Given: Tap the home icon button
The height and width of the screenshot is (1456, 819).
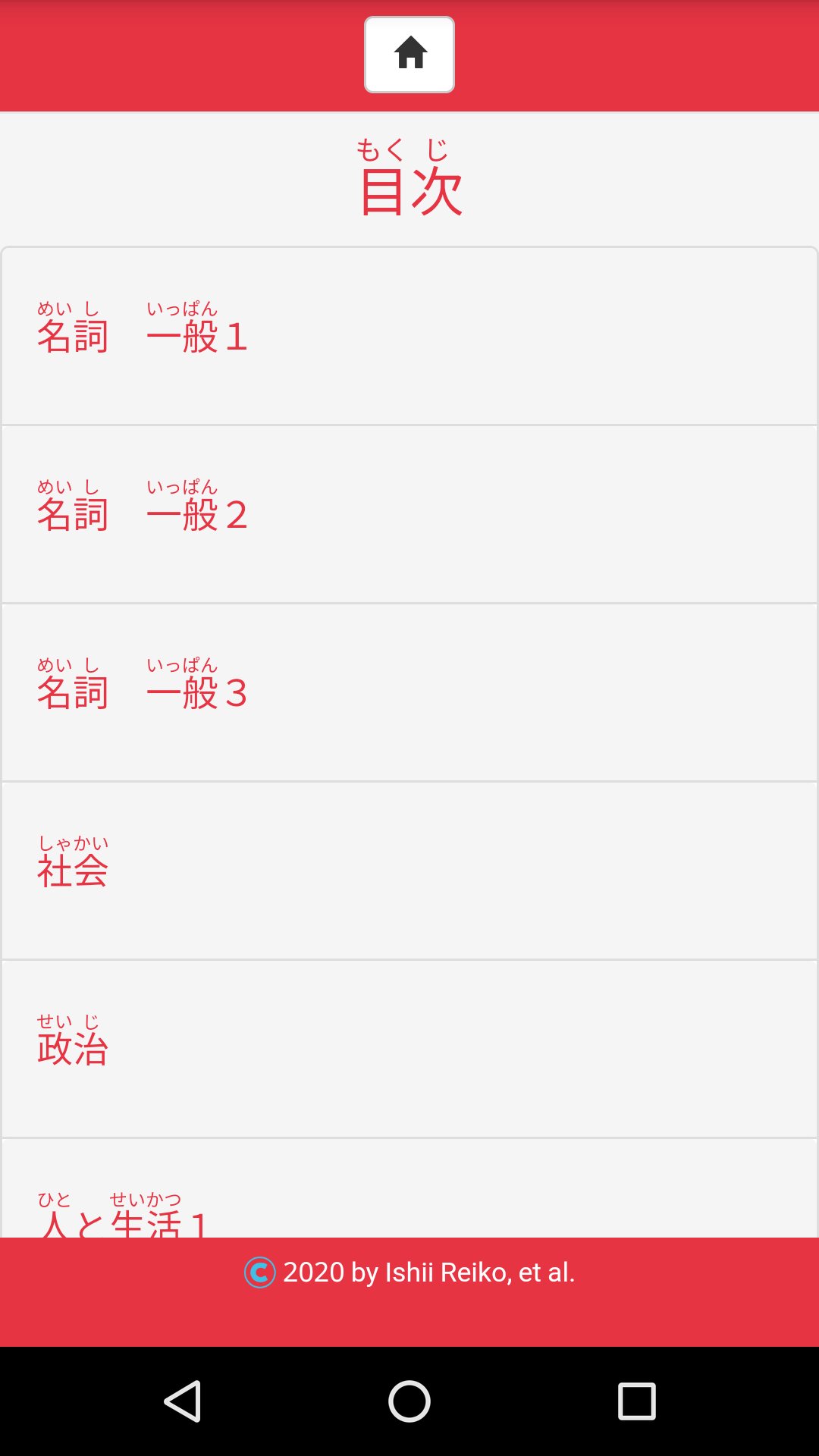Looking at the screenshot, I should (x=409, y=55).
